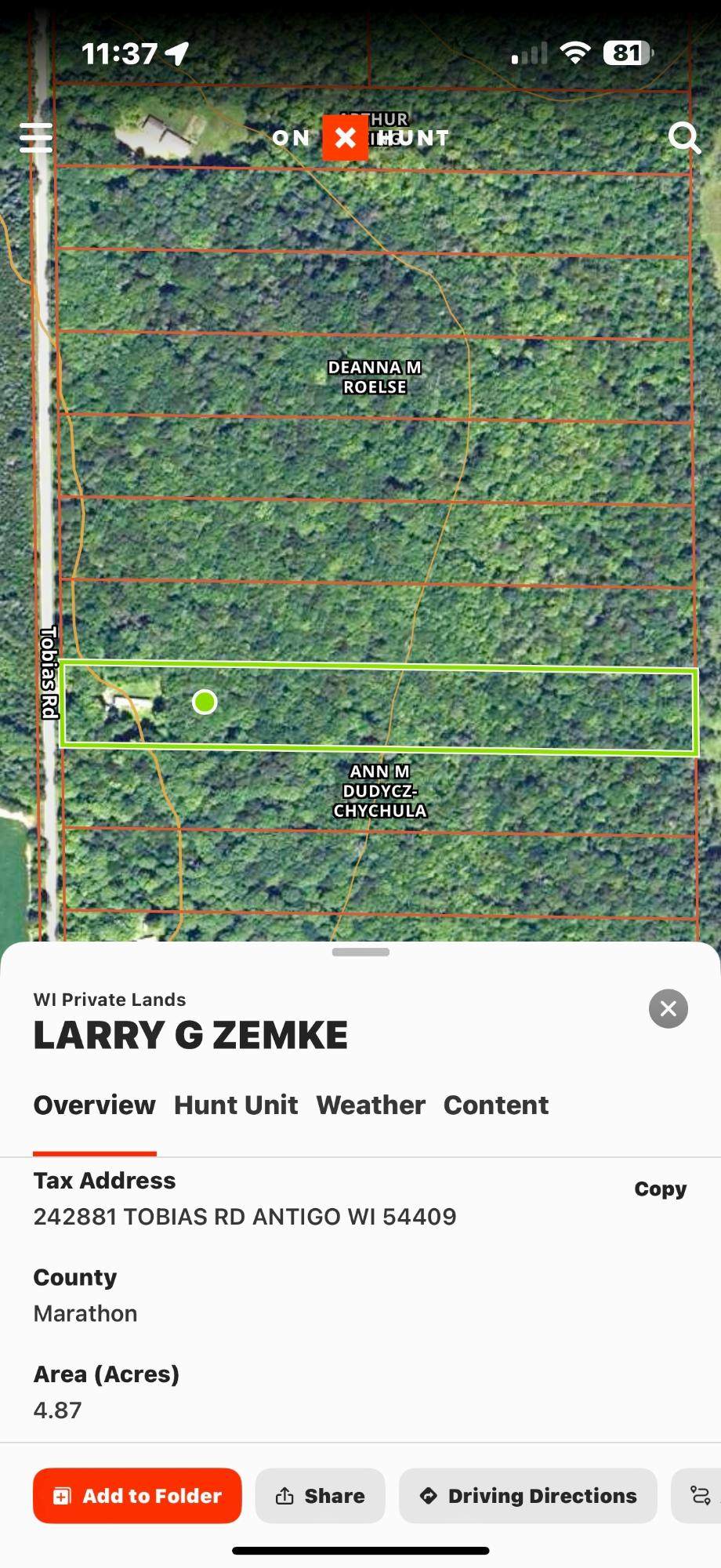Get driving directions to the parcel
Viewport: 721px width, 1568px height.
pyautogui.click(x=527, y=1496)
